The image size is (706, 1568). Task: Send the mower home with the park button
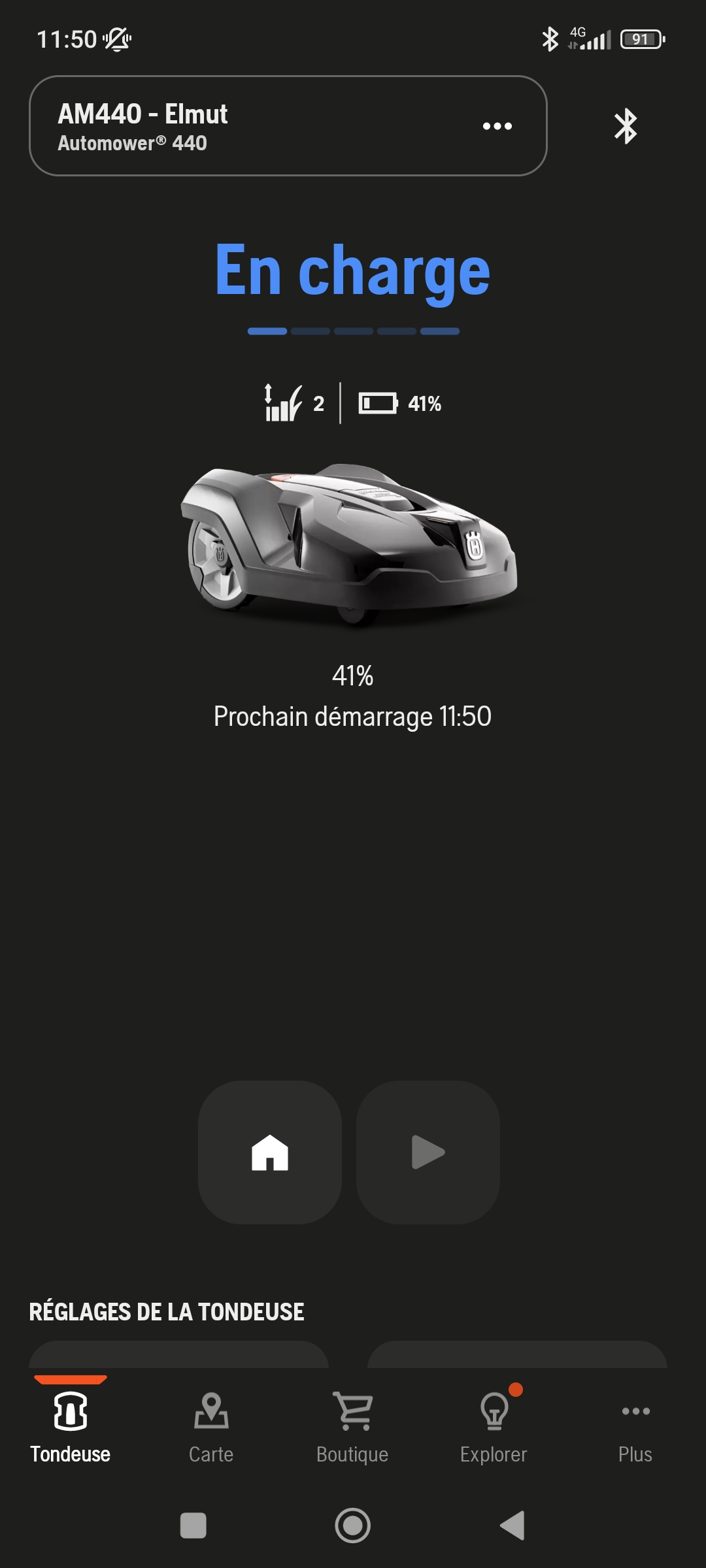click(x=270, y=1152)
